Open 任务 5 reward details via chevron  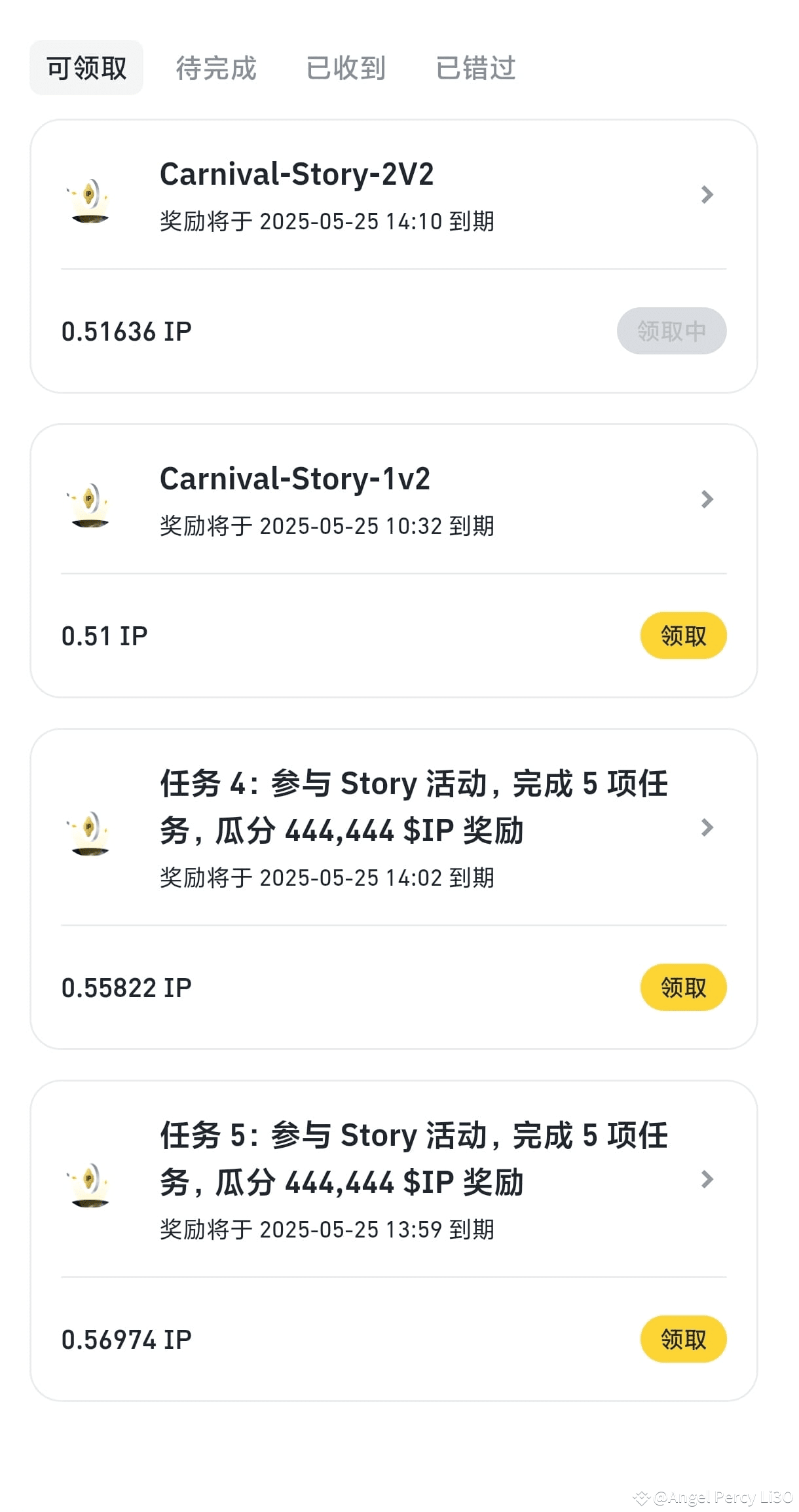(708, 1179)
